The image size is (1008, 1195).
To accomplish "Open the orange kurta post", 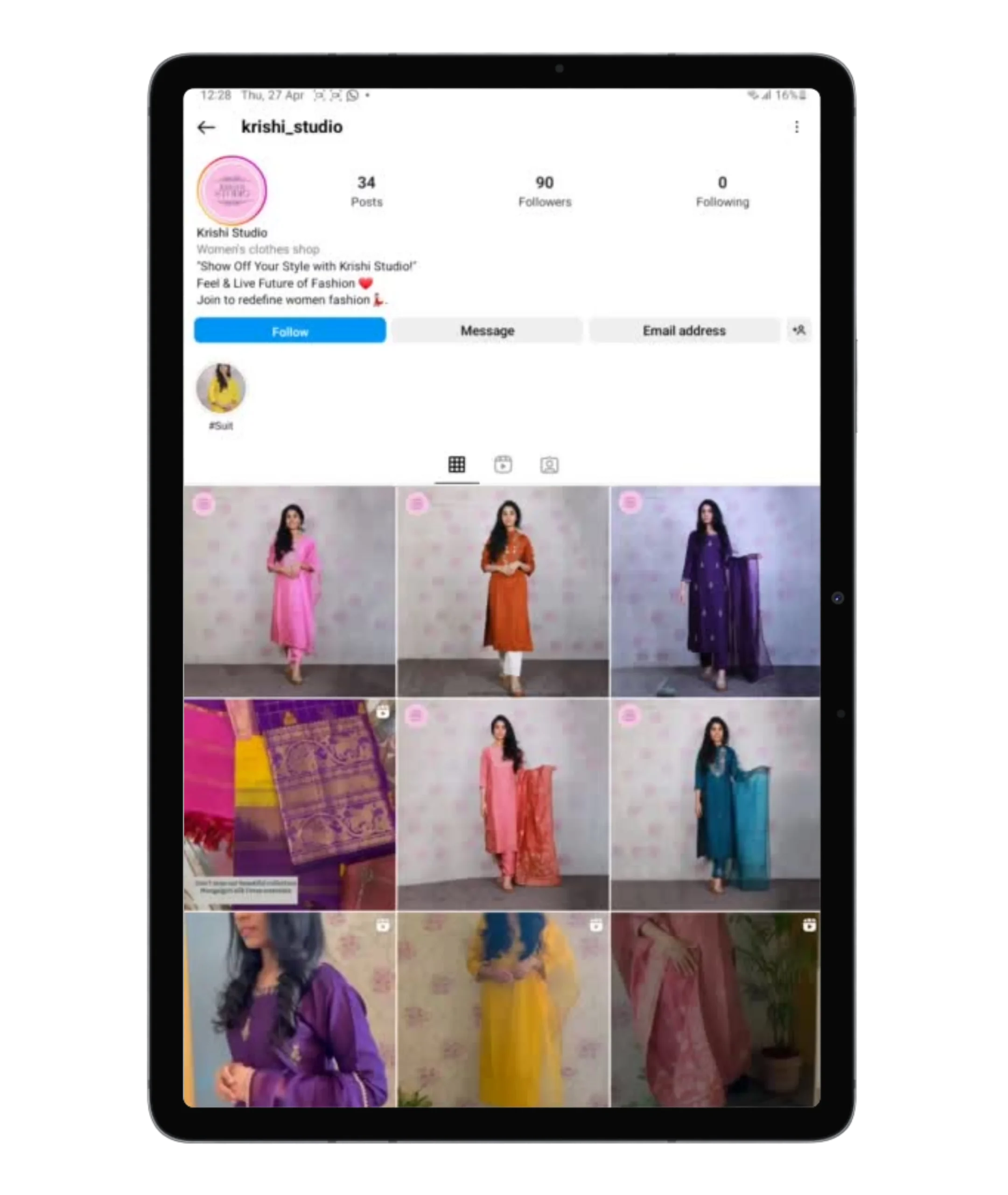I will 503,591.
